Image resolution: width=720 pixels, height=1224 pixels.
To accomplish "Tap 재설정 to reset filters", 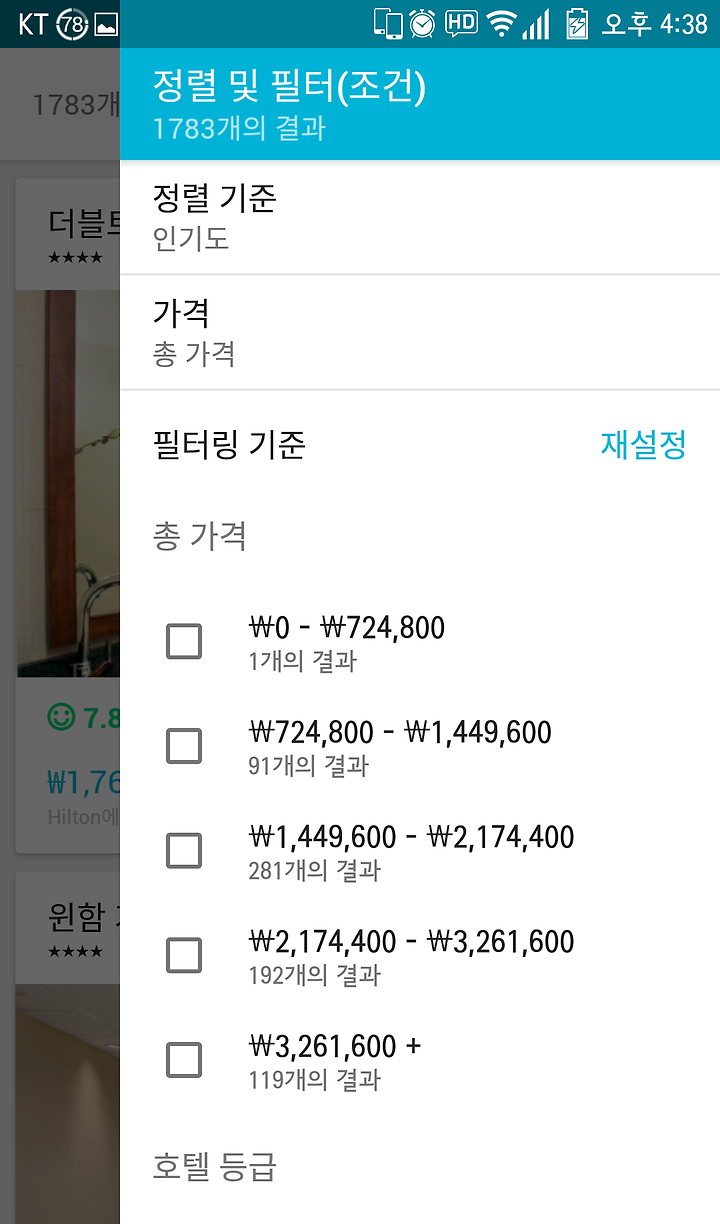I will [x=643, y=444].
